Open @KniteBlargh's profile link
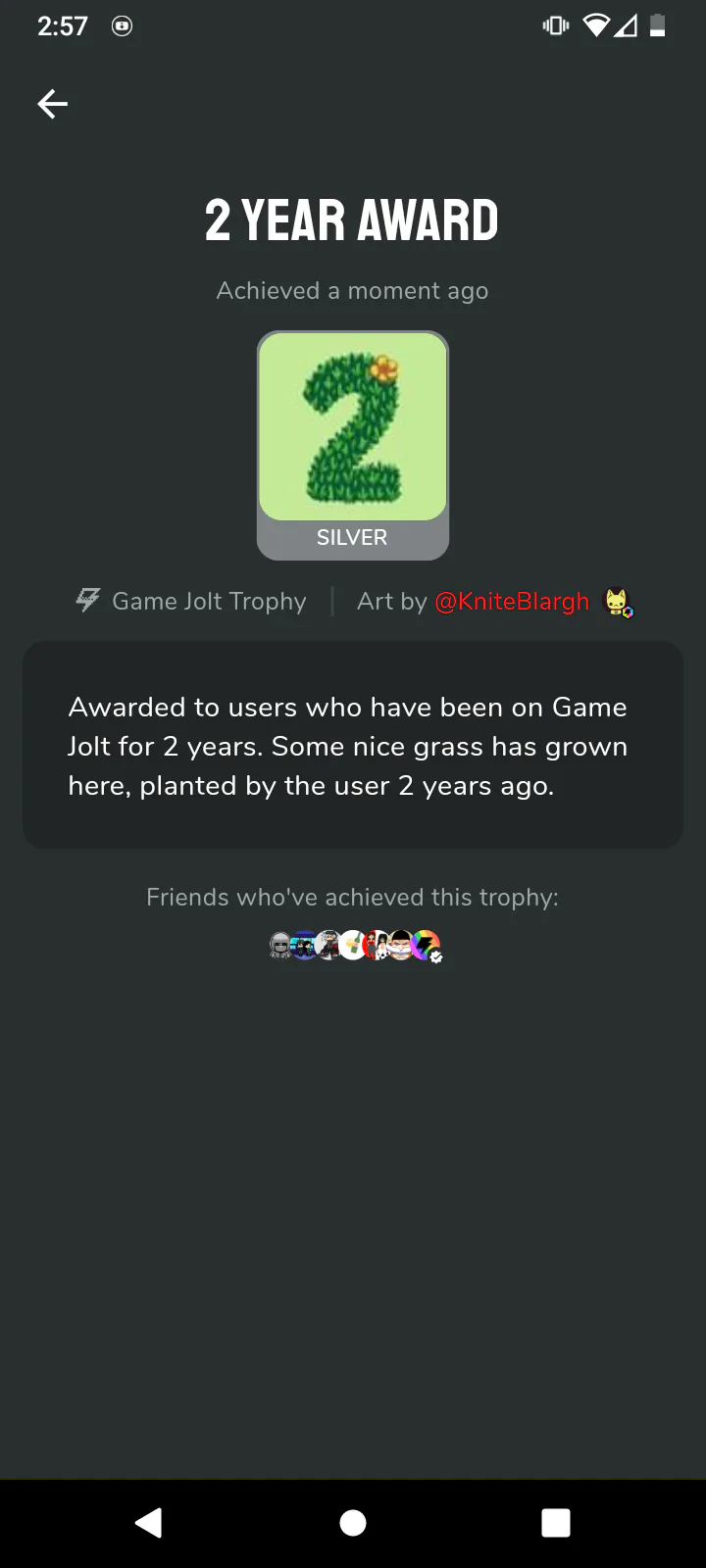Screen dimensions: 706x1568 click(x=512, y=602)
